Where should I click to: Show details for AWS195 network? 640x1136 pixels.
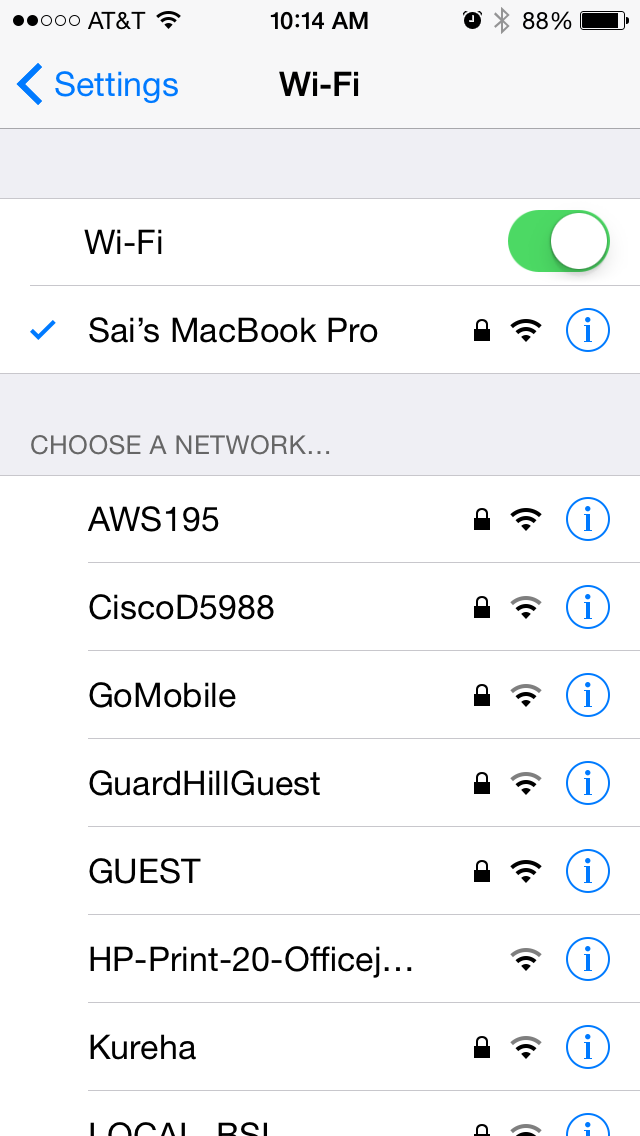point(587,519)
